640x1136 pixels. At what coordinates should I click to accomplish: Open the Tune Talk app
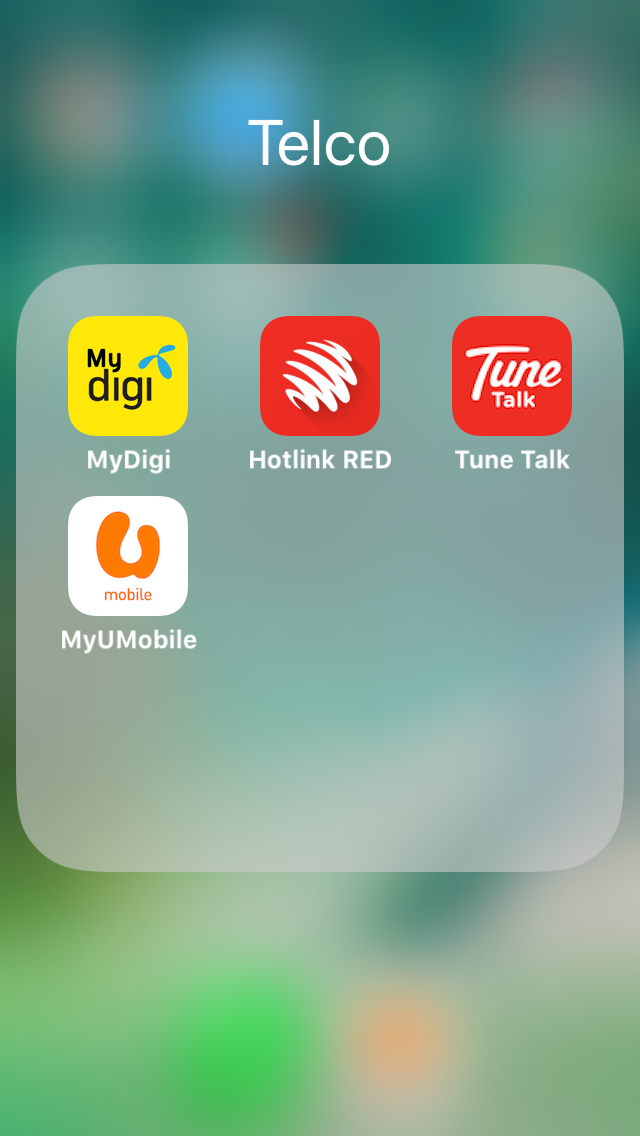click(512, 375)
